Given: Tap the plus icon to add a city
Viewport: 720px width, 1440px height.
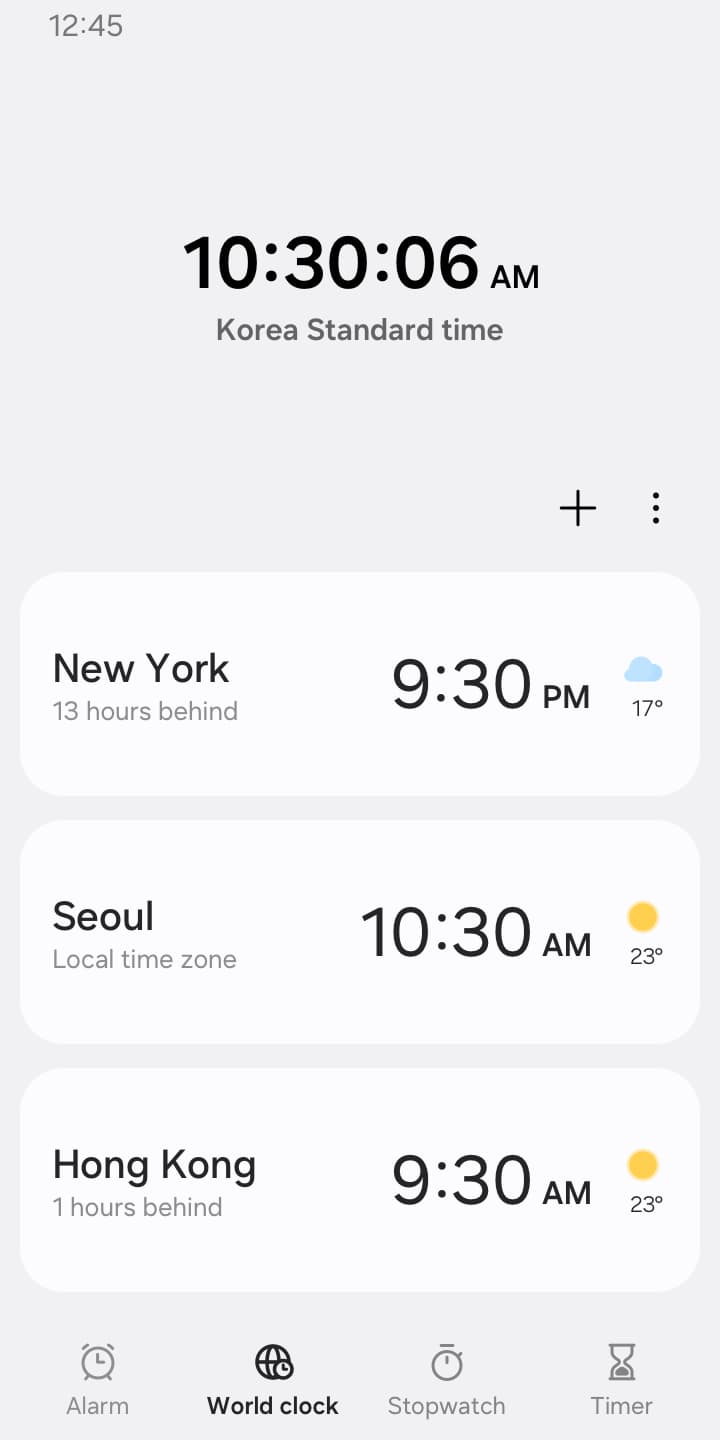Looking at the screenshot, I should pos(578,508).
